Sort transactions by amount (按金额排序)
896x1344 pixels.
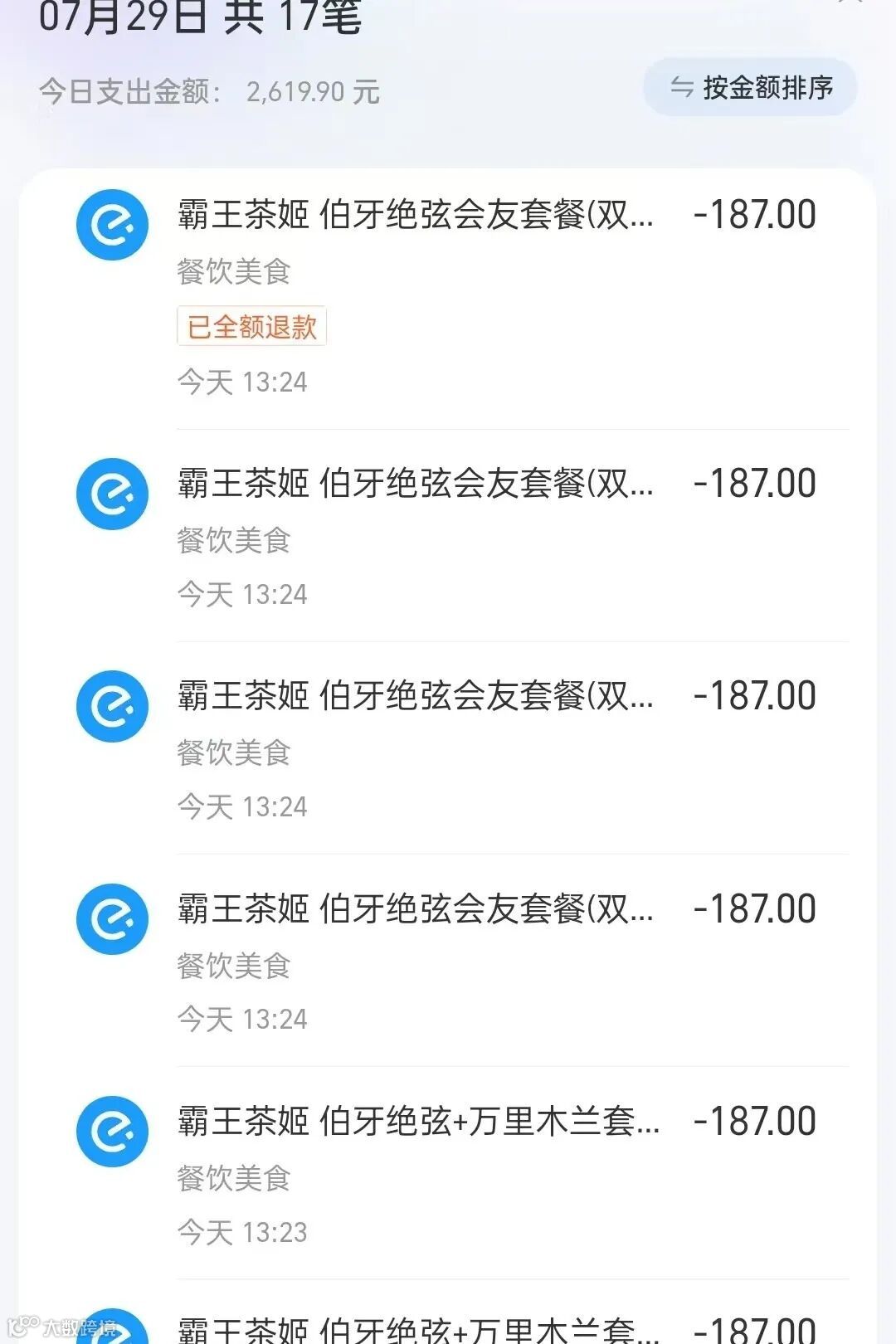[751, 87]
